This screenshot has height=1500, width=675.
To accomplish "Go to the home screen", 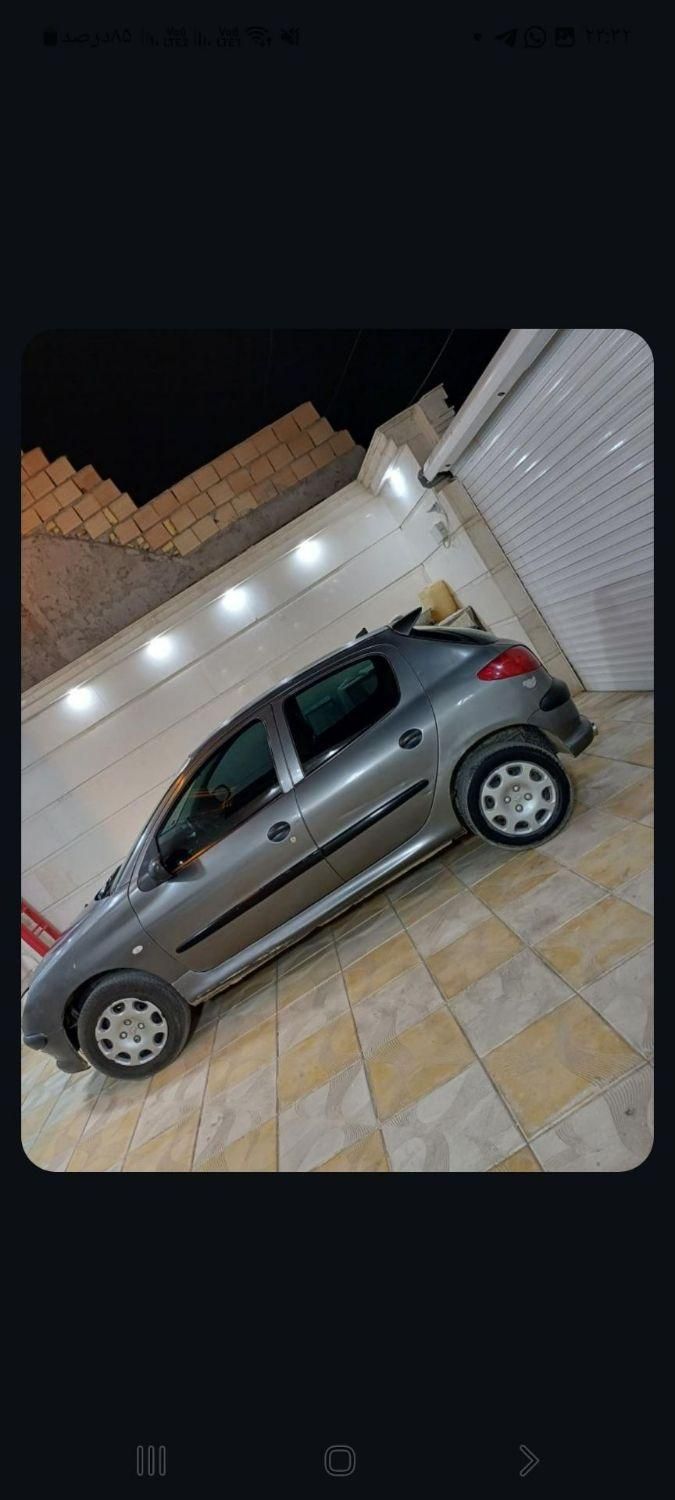I will coord(339,1460).
